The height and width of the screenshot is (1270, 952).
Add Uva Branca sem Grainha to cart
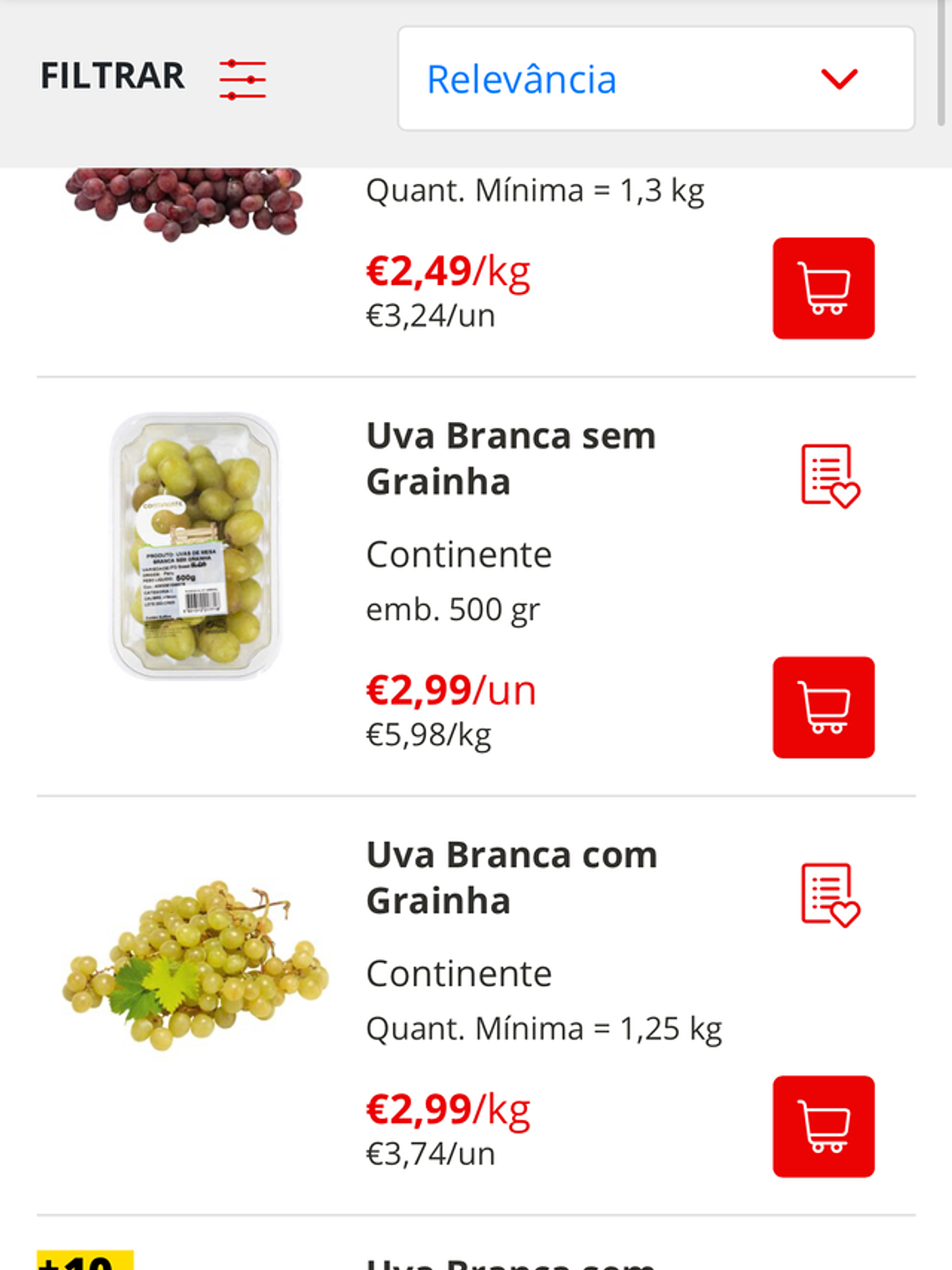tap(823, 708)
